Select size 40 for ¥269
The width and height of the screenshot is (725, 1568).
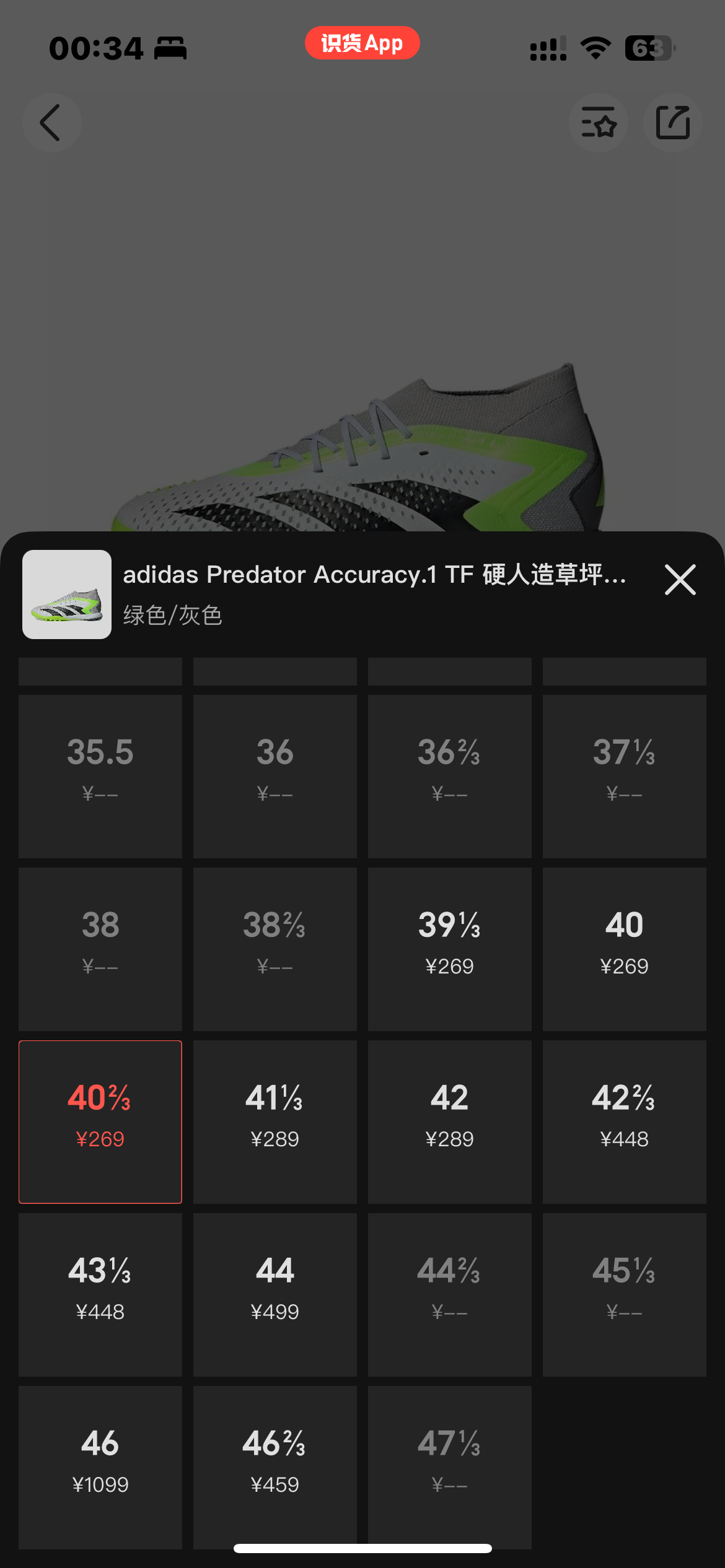[624, 949]
